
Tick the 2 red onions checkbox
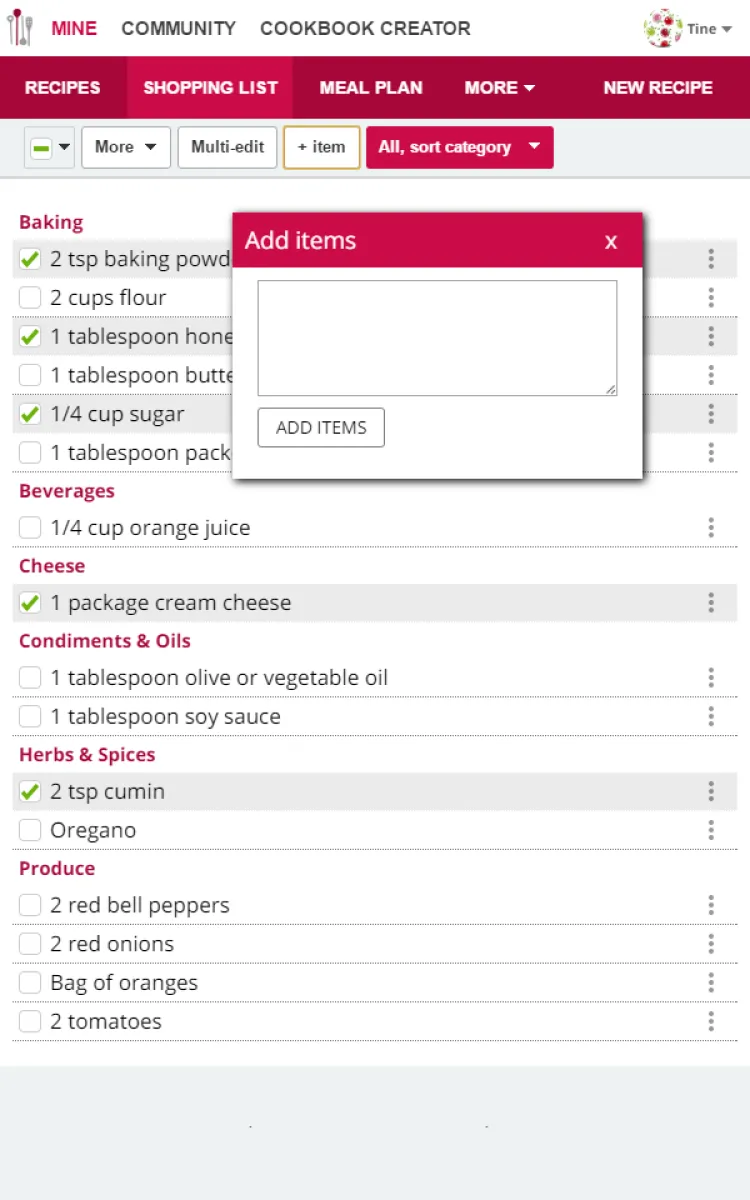point(30,944)
